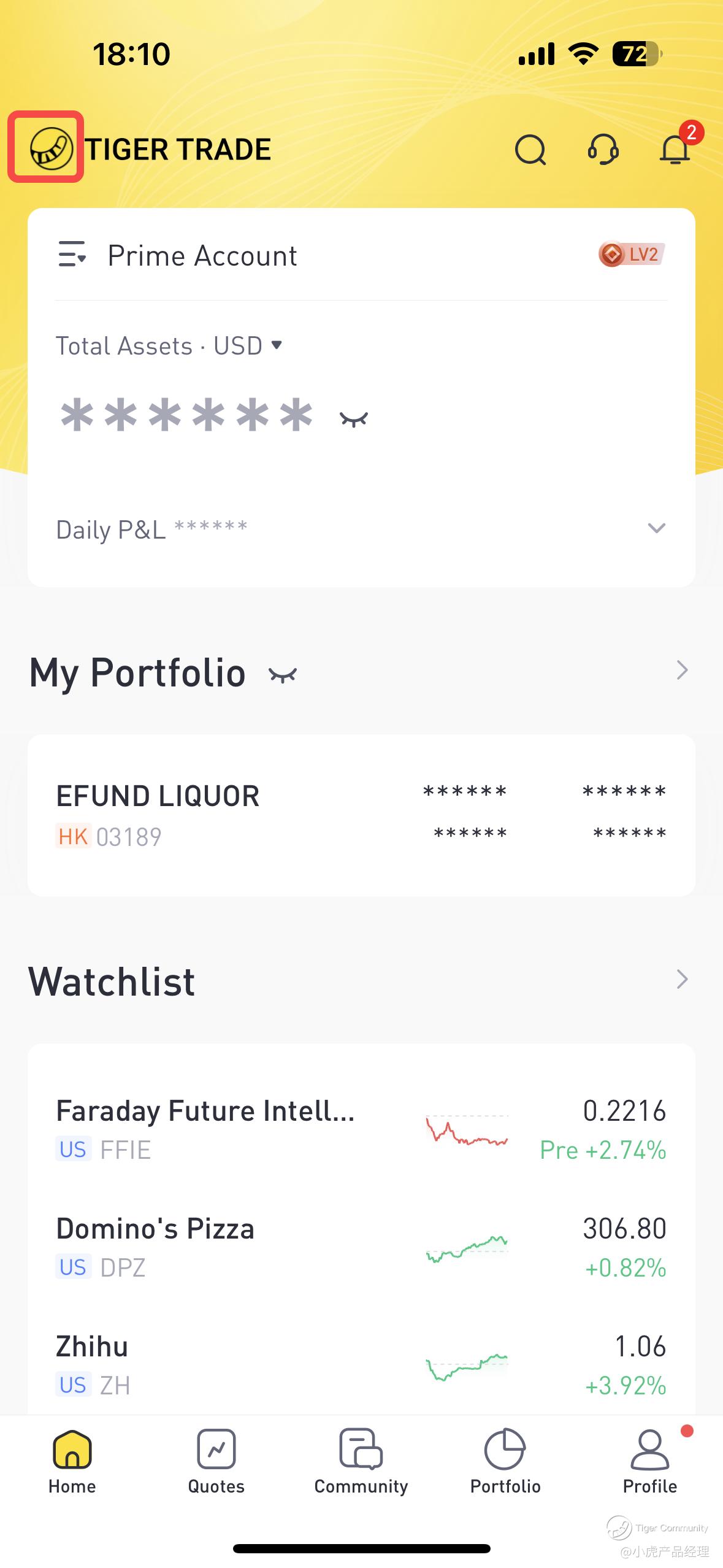Screen dimensions: 723x1568
Task: Expand the Daily P&L details
Action: pos(656,528)
